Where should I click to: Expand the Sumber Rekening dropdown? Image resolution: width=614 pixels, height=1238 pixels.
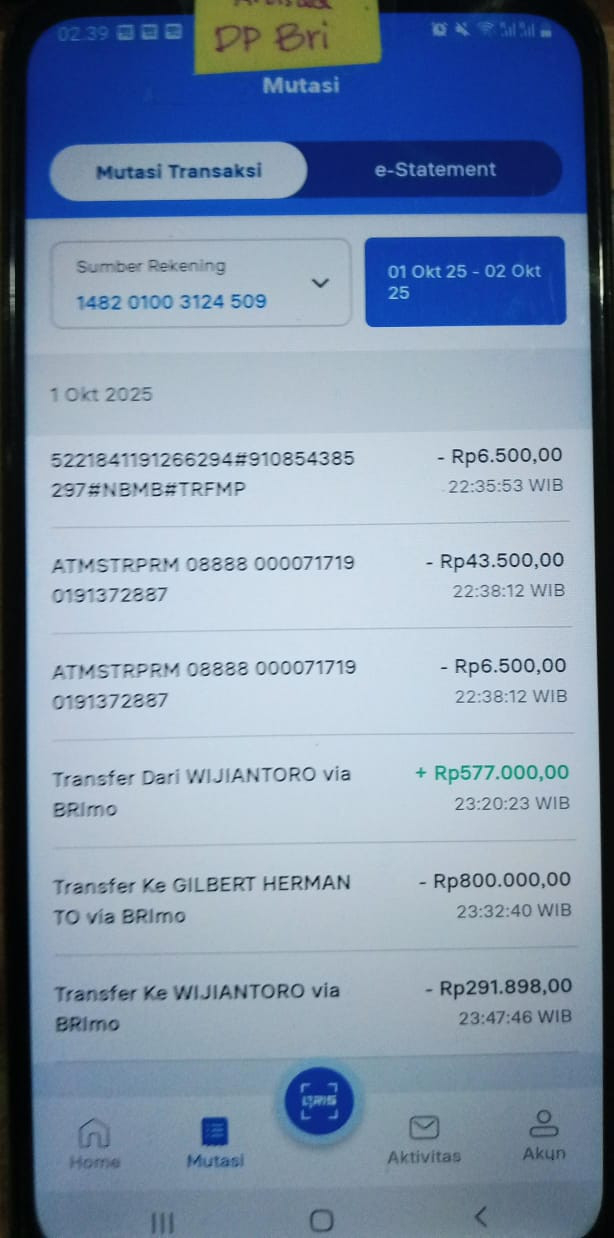coord(201,283)
